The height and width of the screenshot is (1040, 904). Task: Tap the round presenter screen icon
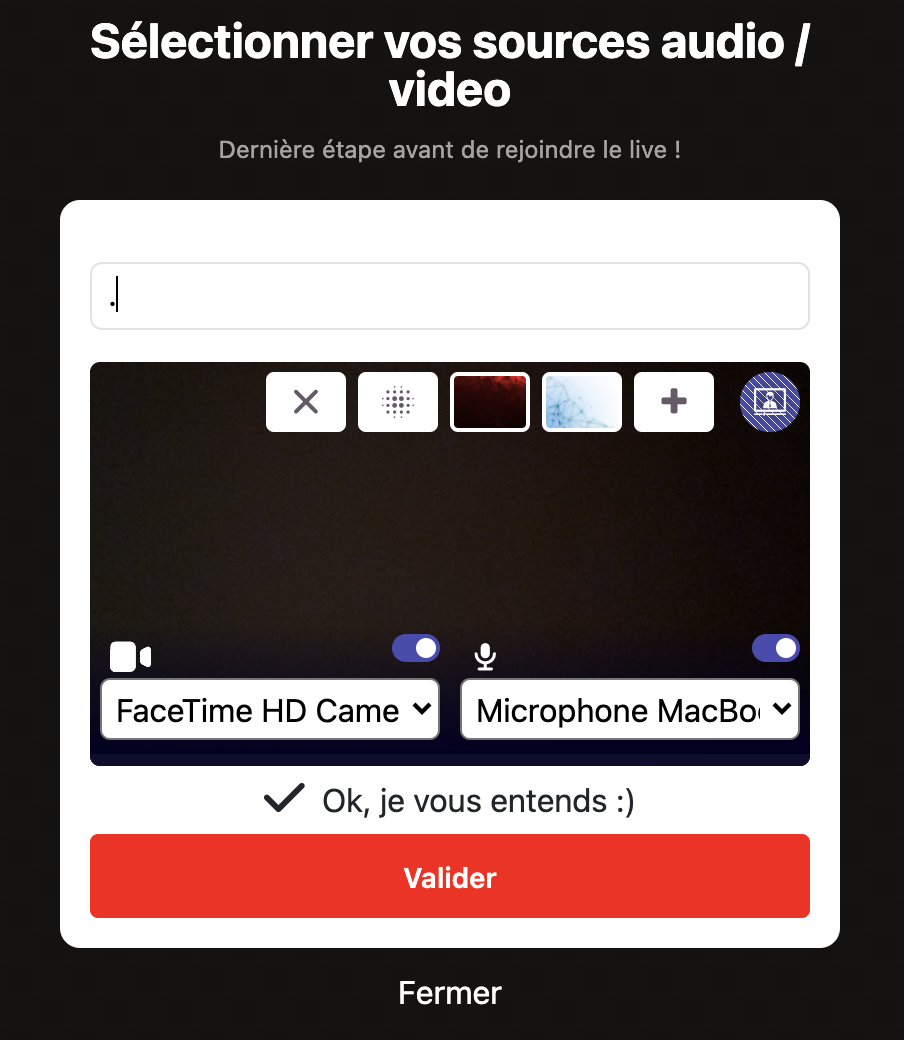point(769,402)
